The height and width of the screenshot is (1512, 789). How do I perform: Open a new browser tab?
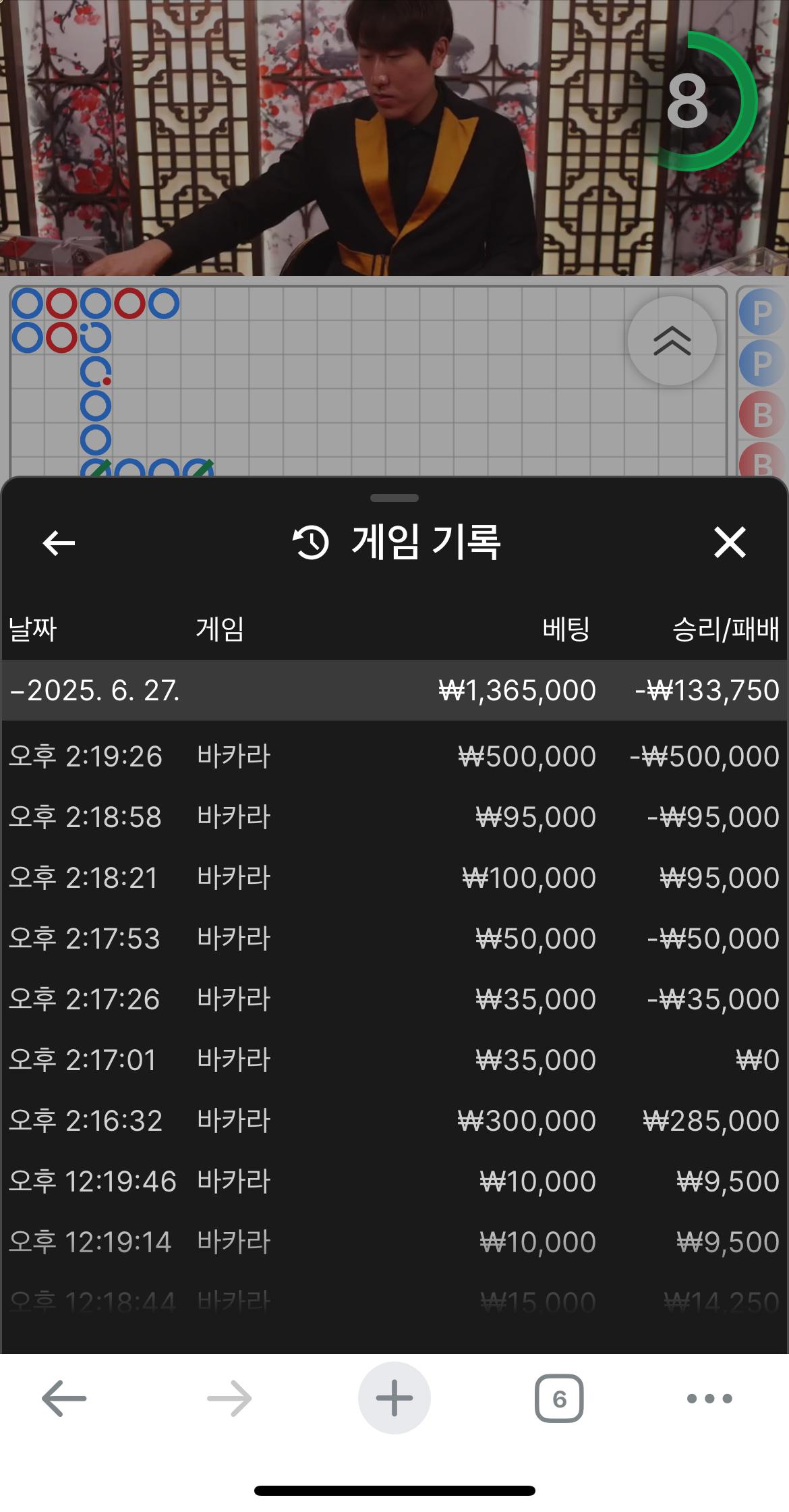pos(394,1399)
